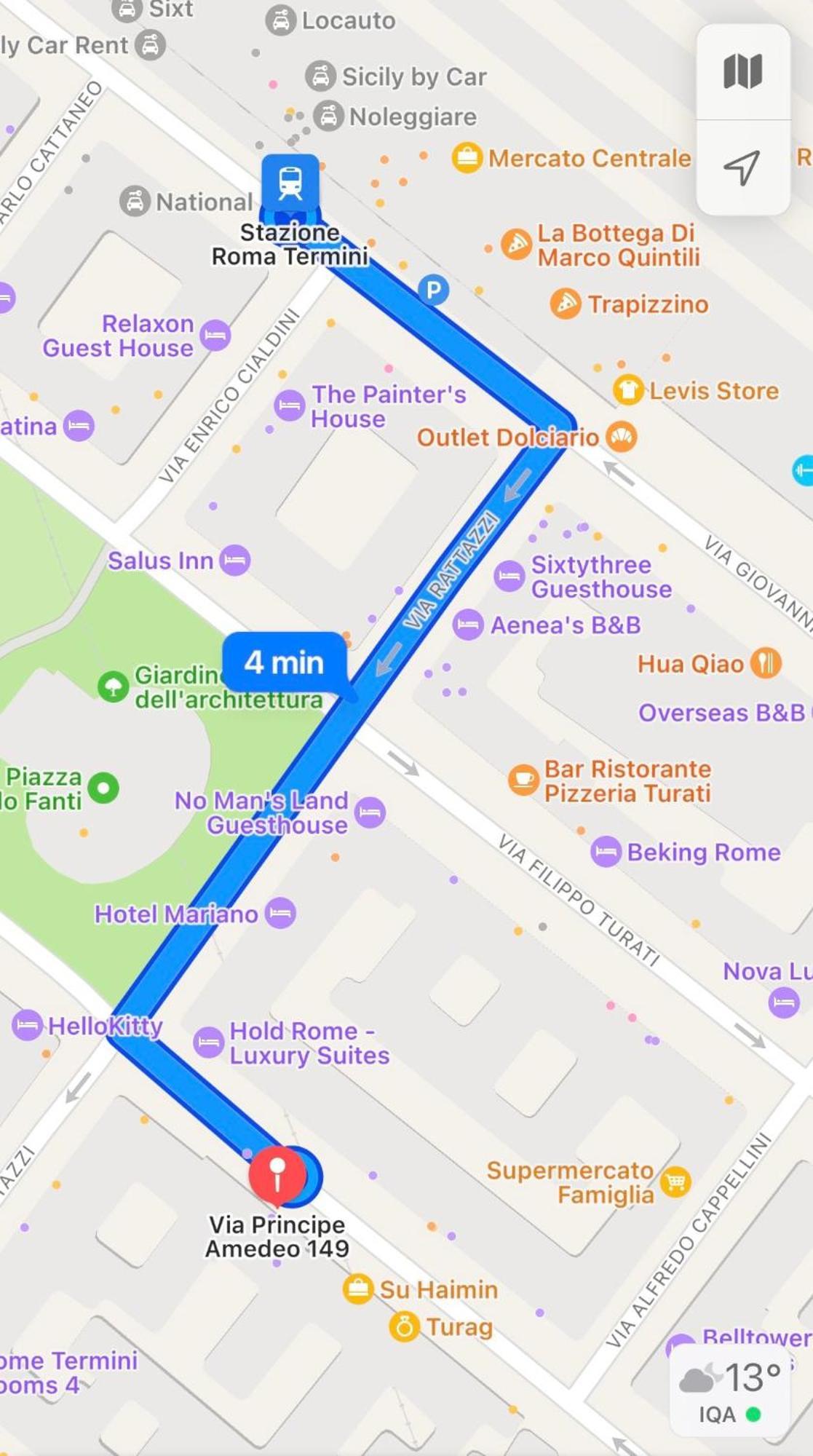Select Supermercato Famiglia marker
Image resolution: width=813 pixels, height=1456 pixels.
[x=675, y=1182]
